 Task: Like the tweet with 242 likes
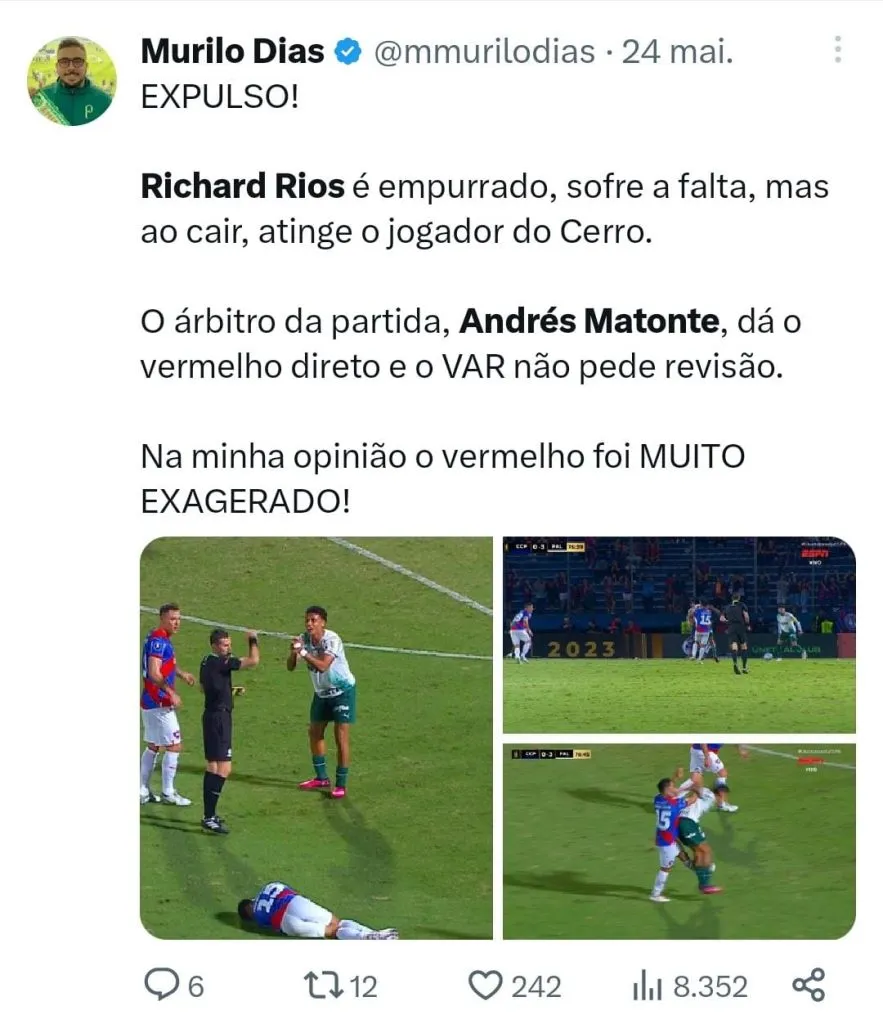click(x=487, y=986)
